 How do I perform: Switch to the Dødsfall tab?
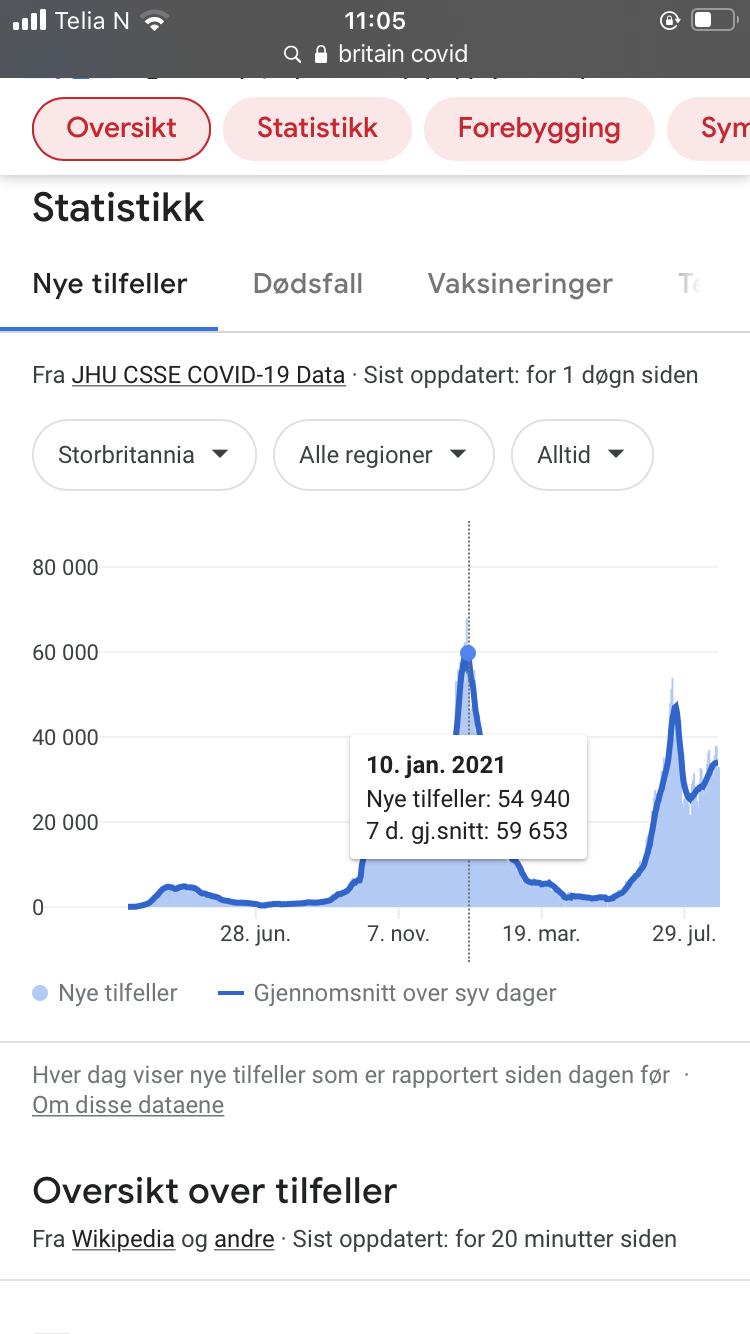click(308, 284)
